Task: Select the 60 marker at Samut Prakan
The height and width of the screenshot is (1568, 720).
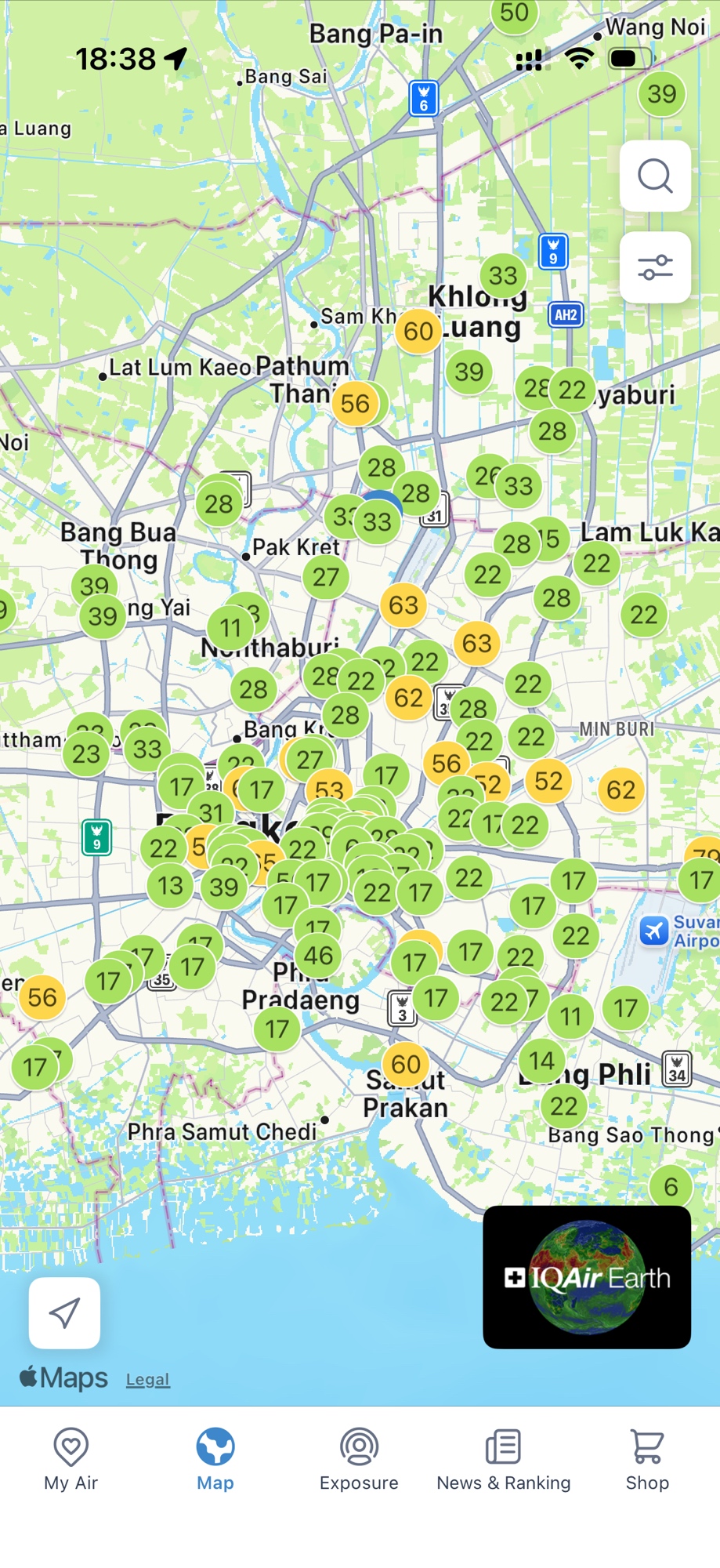Action: pos(406,1064)
